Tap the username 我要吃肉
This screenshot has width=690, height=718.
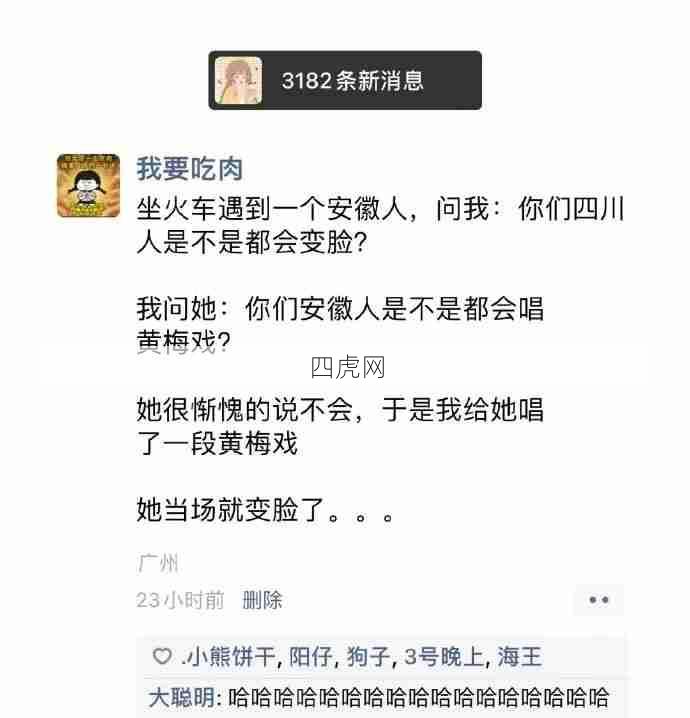click(x=190, y=168)
